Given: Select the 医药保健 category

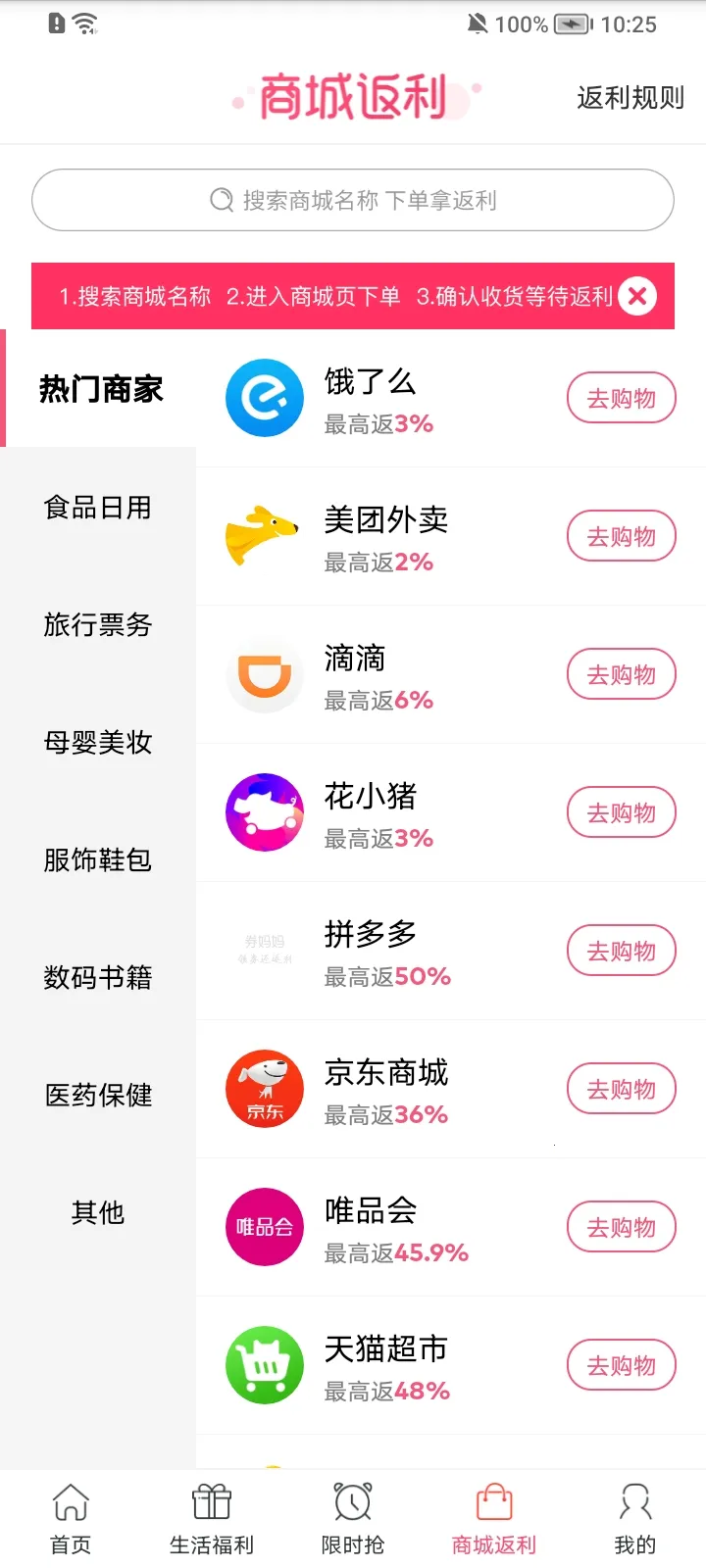Looking at the screenshot, I should pos(98,1096).
